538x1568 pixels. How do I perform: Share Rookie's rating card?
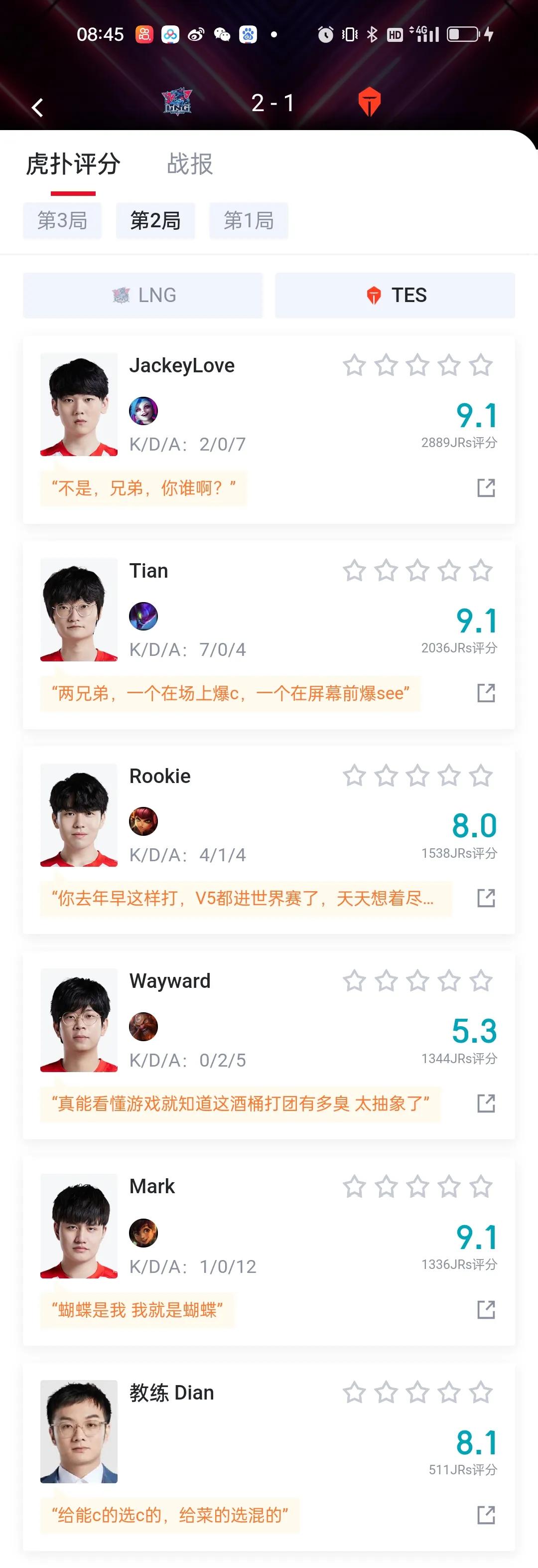[x=486, y=898]
